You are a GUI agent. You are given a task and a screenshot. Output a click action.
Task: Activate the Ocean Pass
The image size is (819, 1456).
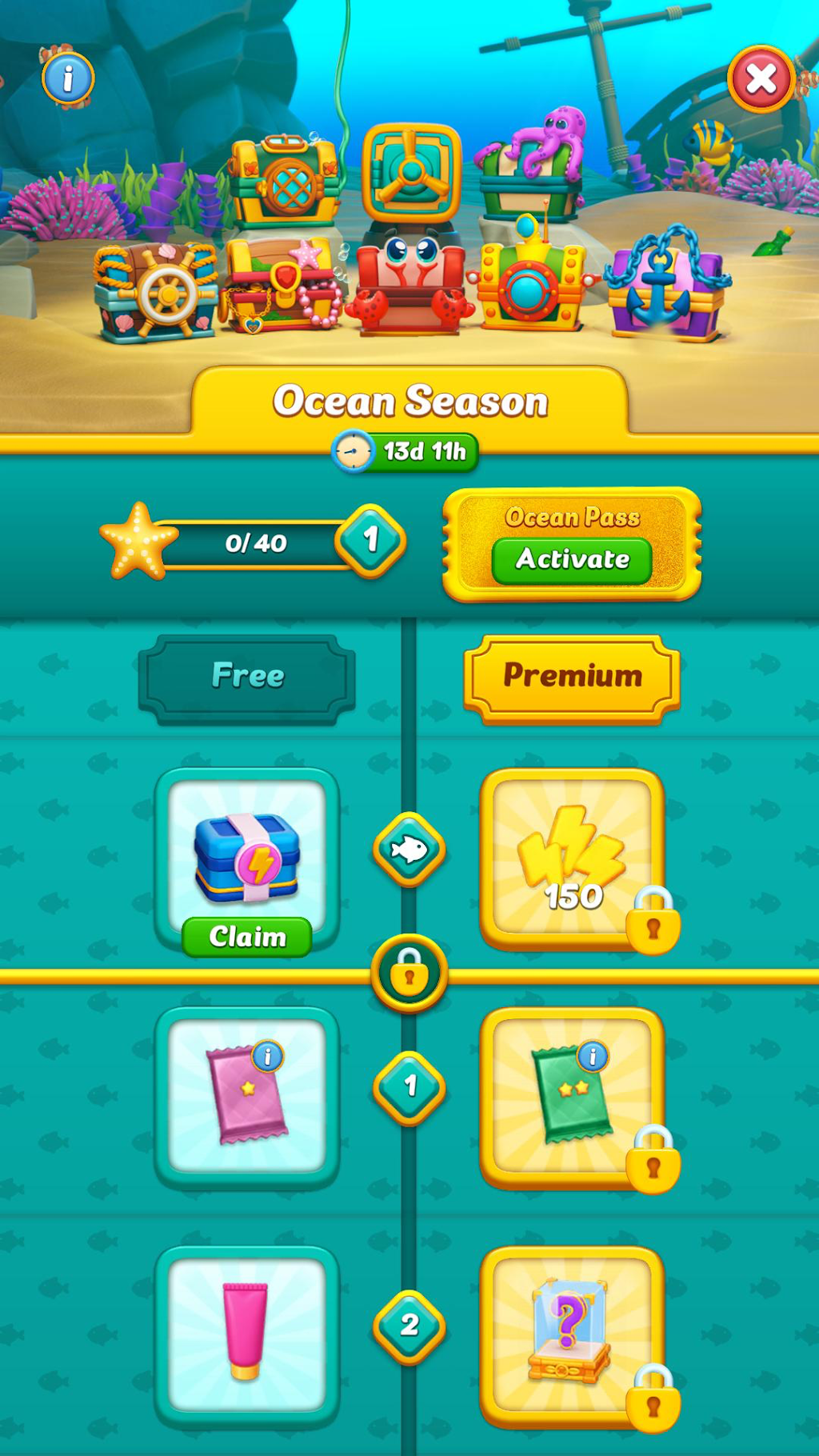(x=572, y=559)
